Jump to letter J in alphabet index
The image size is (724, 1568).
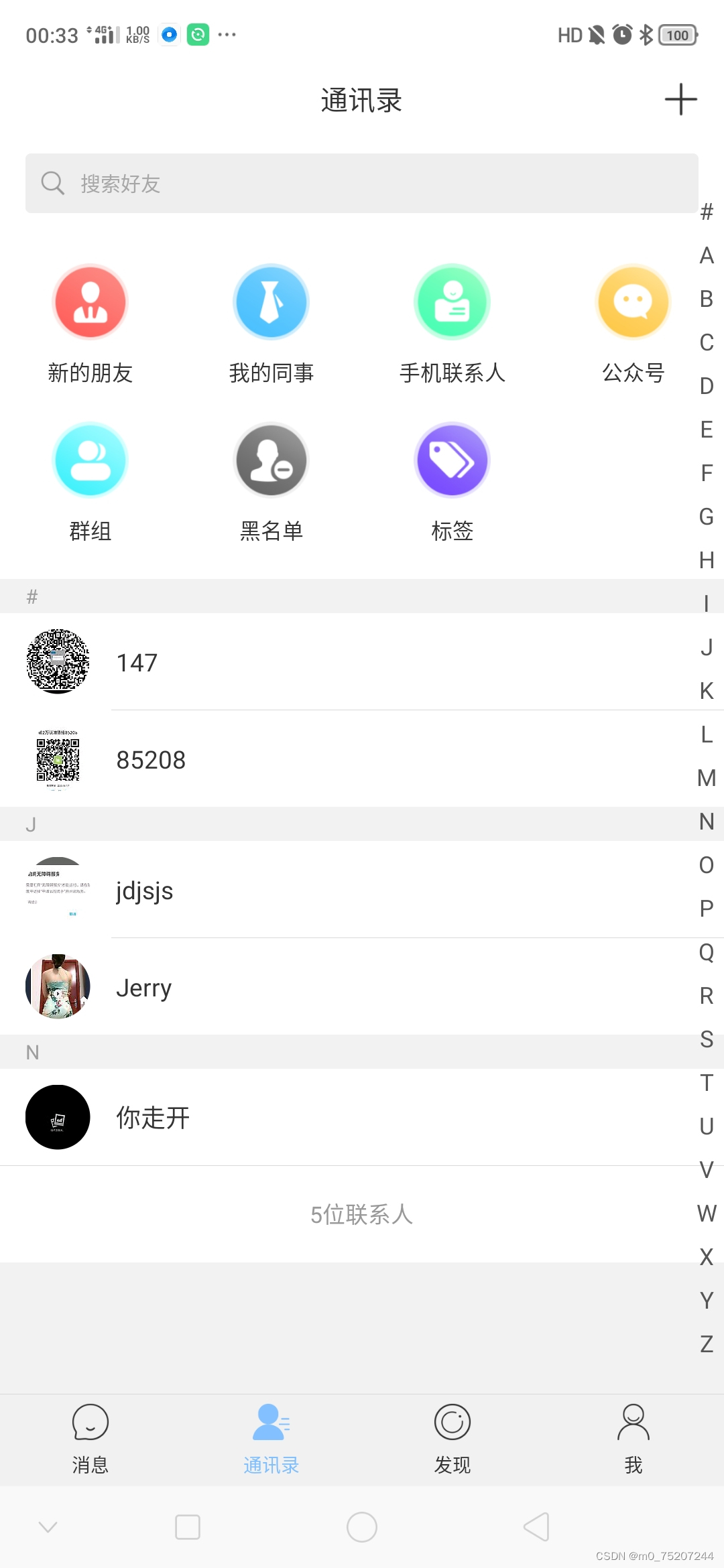coord(705,647)
